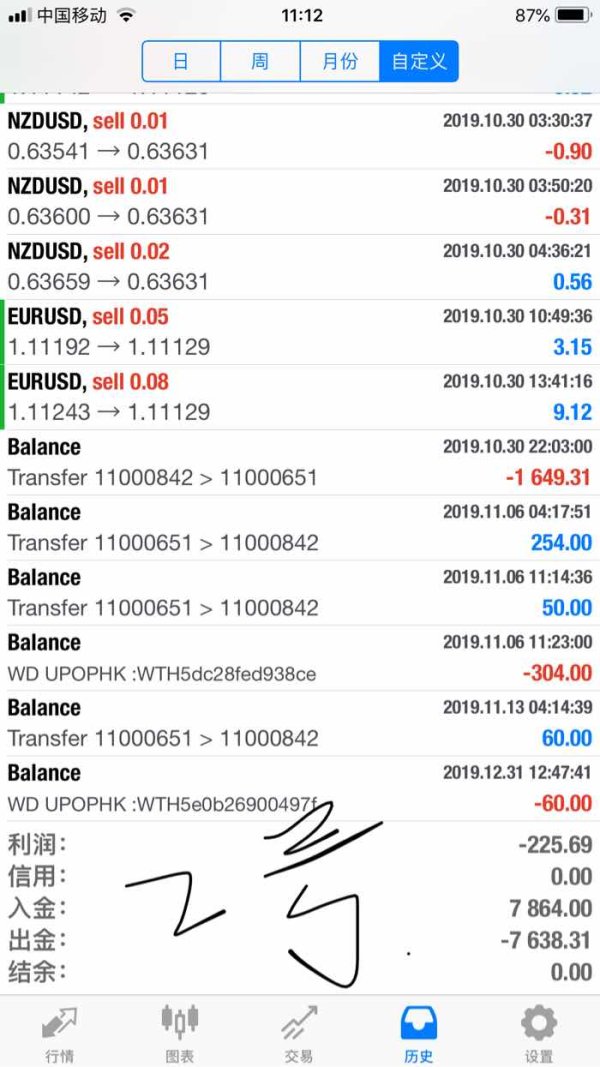Viewport: 600px width, 1067px height.
Task: Open the NZDUSD sell 0.02 trade
Action: click(x=300, y=267)
